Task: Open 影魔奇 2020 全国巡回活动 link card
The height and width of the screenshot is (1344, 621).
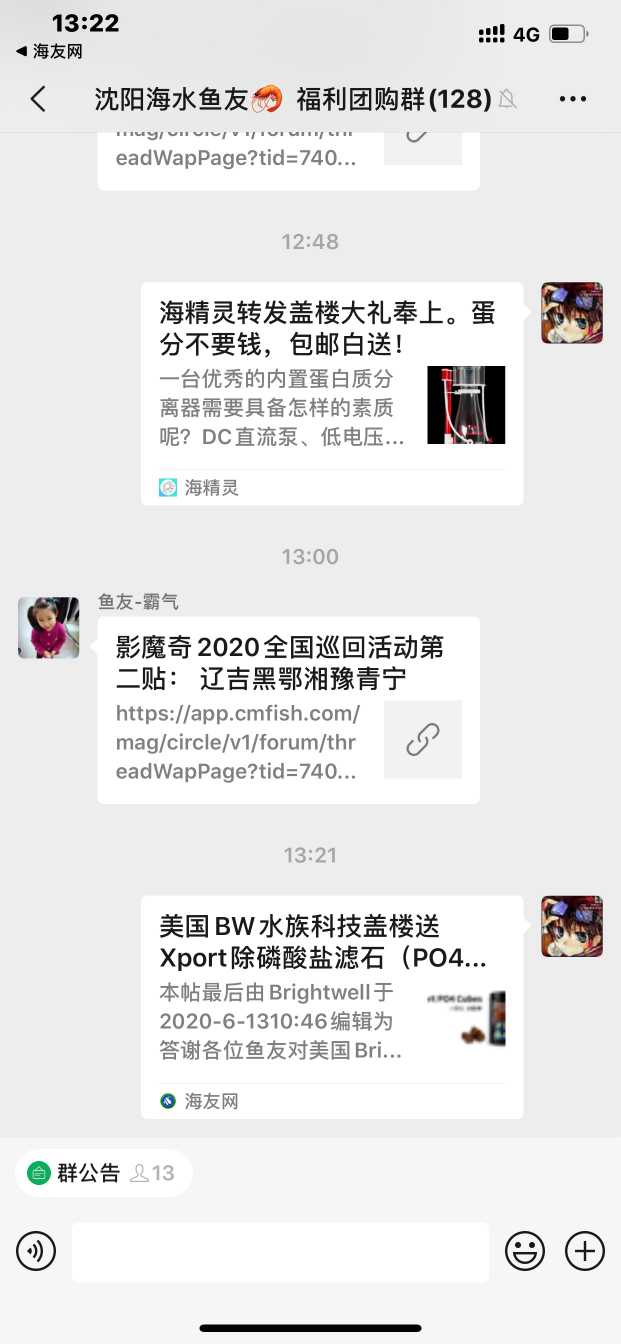Action: coord(288,709)
